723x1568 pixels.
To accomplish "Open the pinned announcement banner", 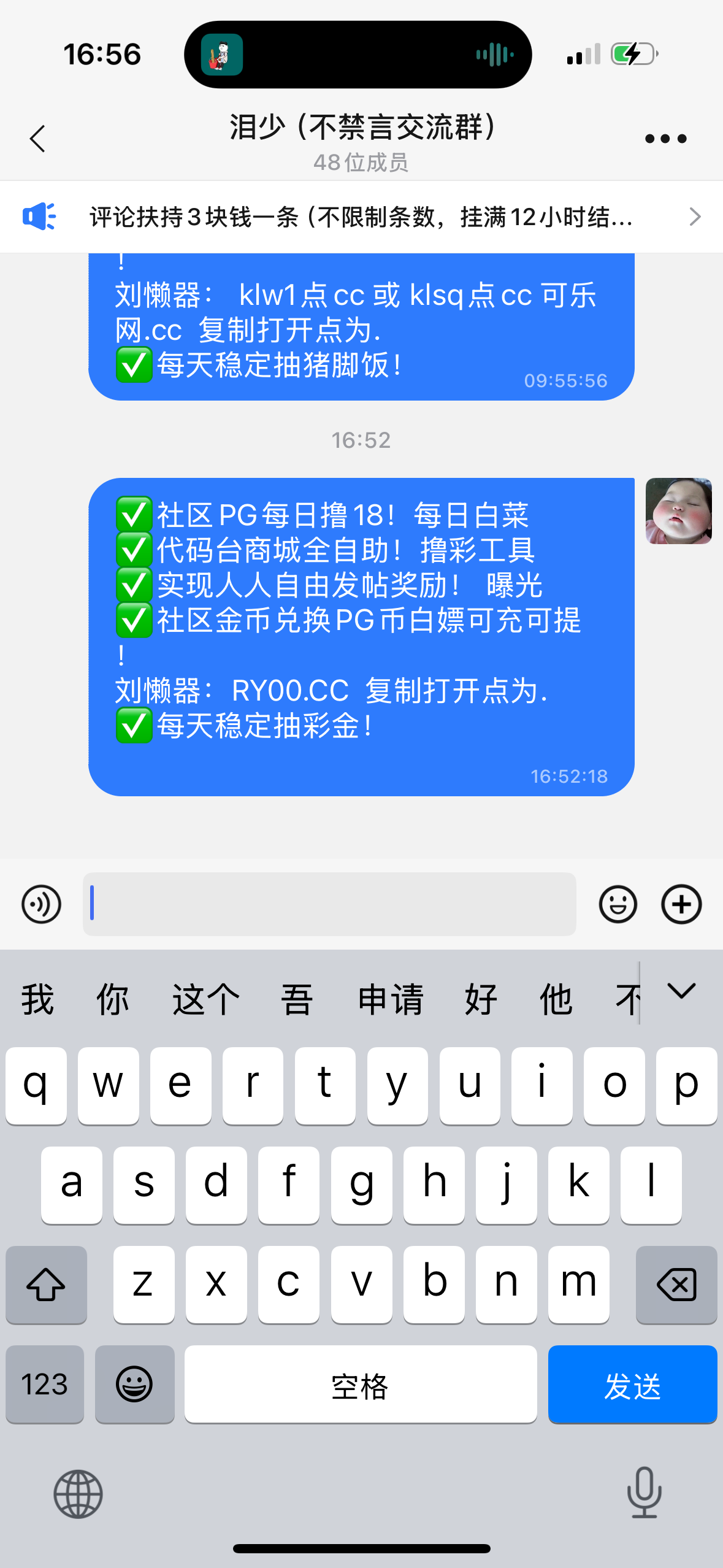I will point(361,217).
